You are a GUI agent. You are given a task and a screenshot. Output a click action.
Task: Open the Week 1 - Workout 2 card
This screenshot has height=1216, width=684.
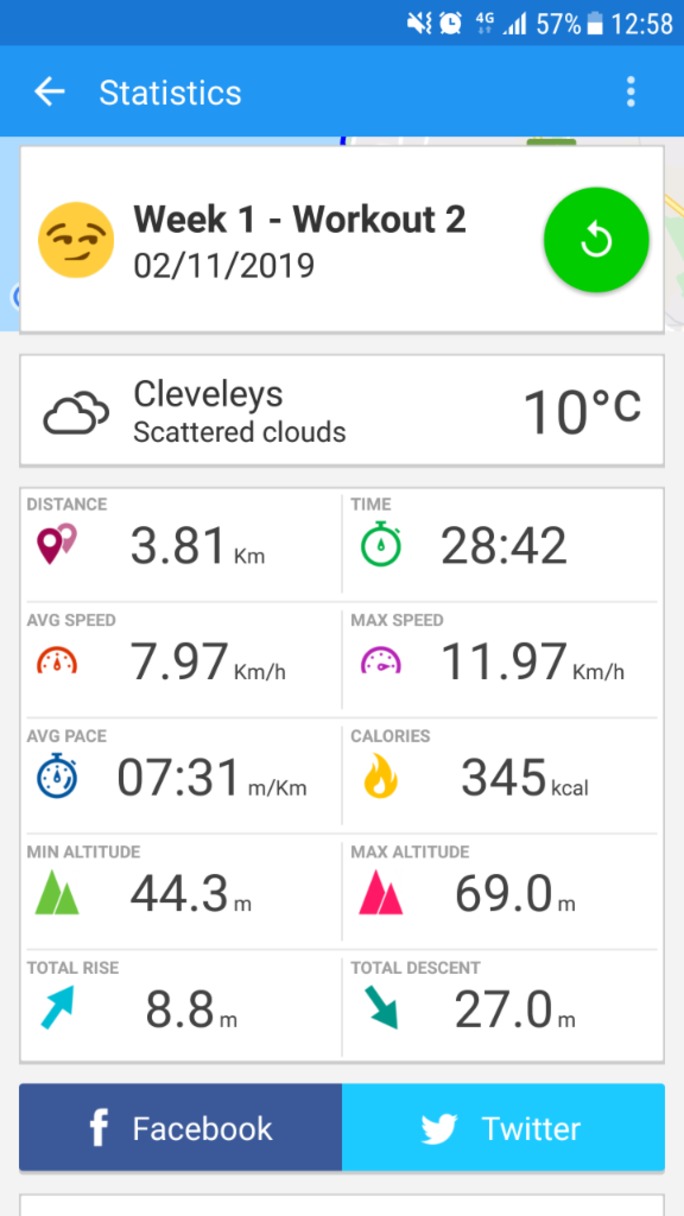click(x=342, y=239)
